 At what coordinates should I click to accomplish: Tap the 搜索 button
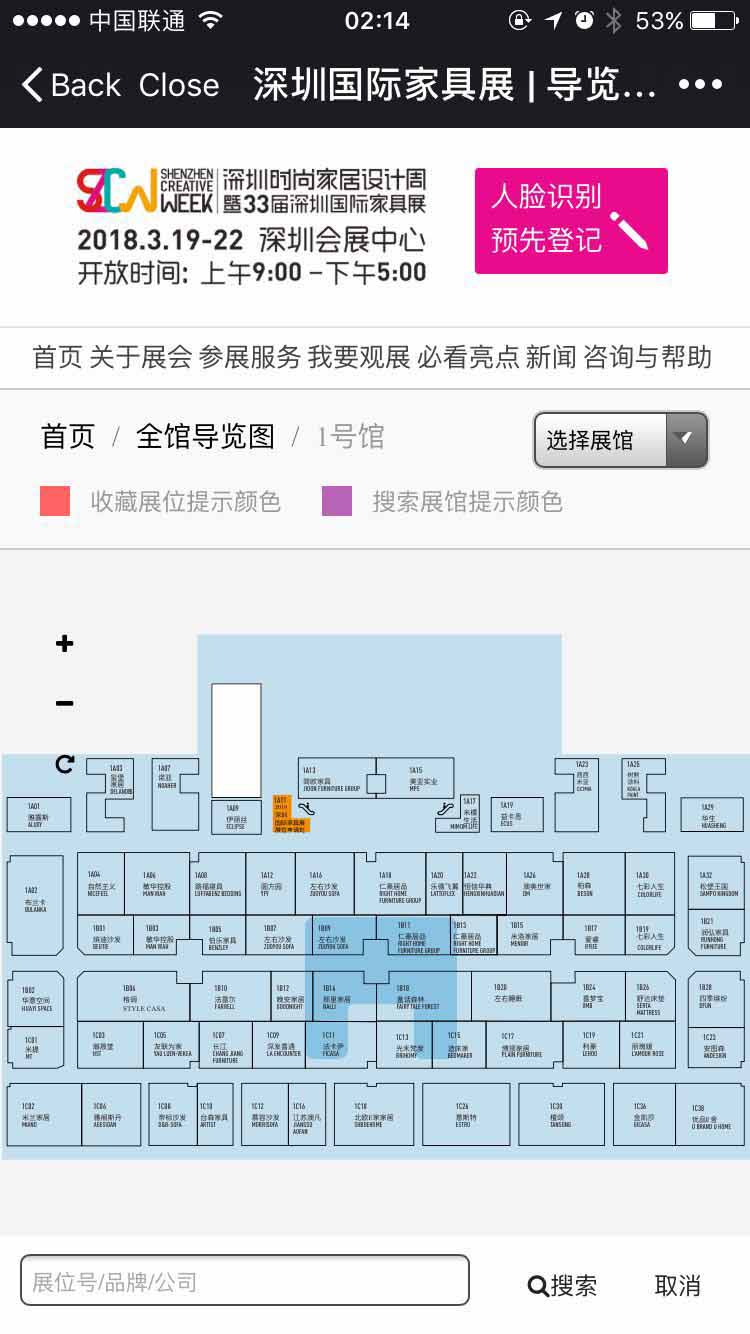562,1285
